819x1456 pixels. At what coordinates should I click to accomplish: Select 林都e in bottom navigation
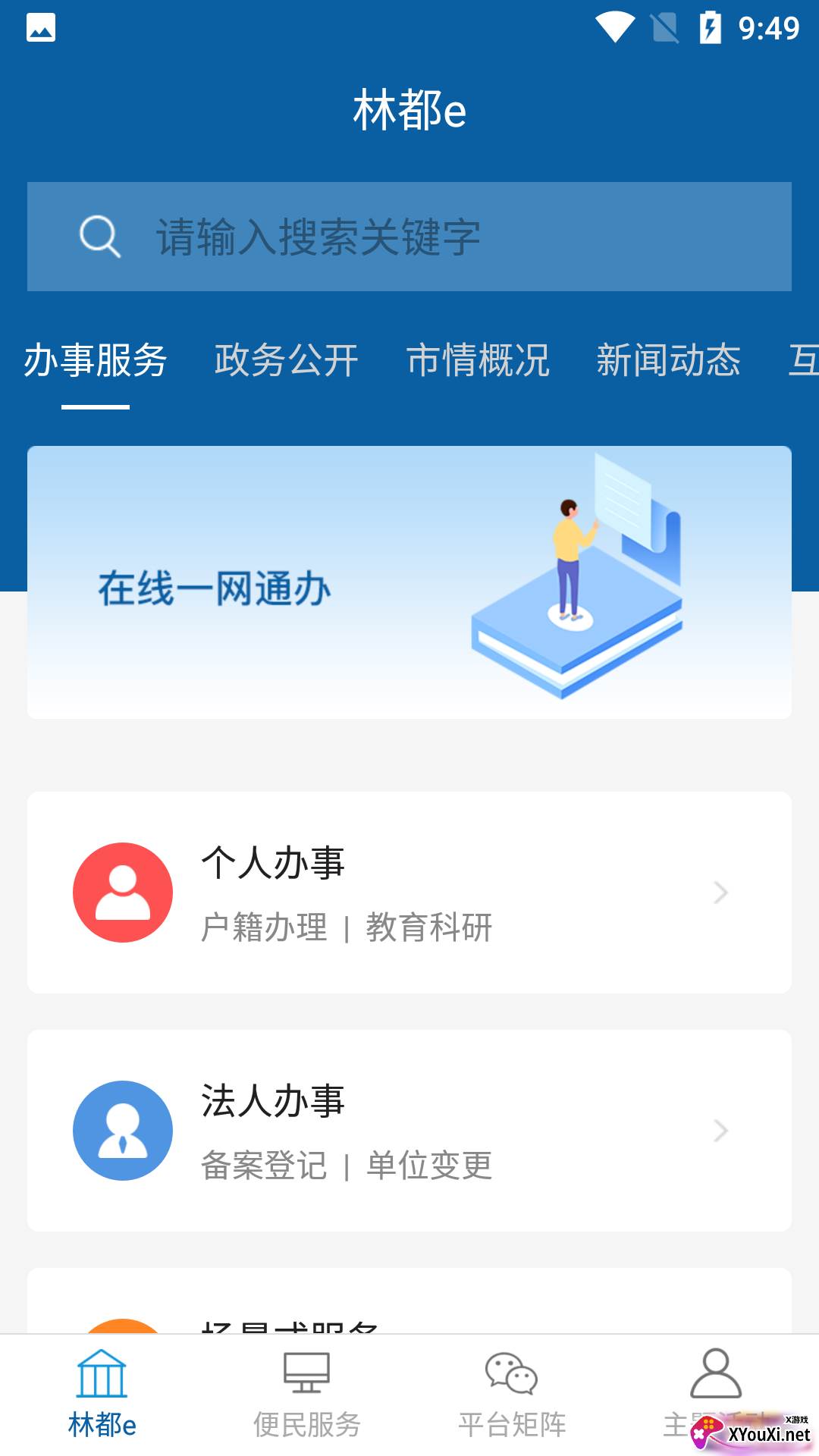coord(102,1395)
